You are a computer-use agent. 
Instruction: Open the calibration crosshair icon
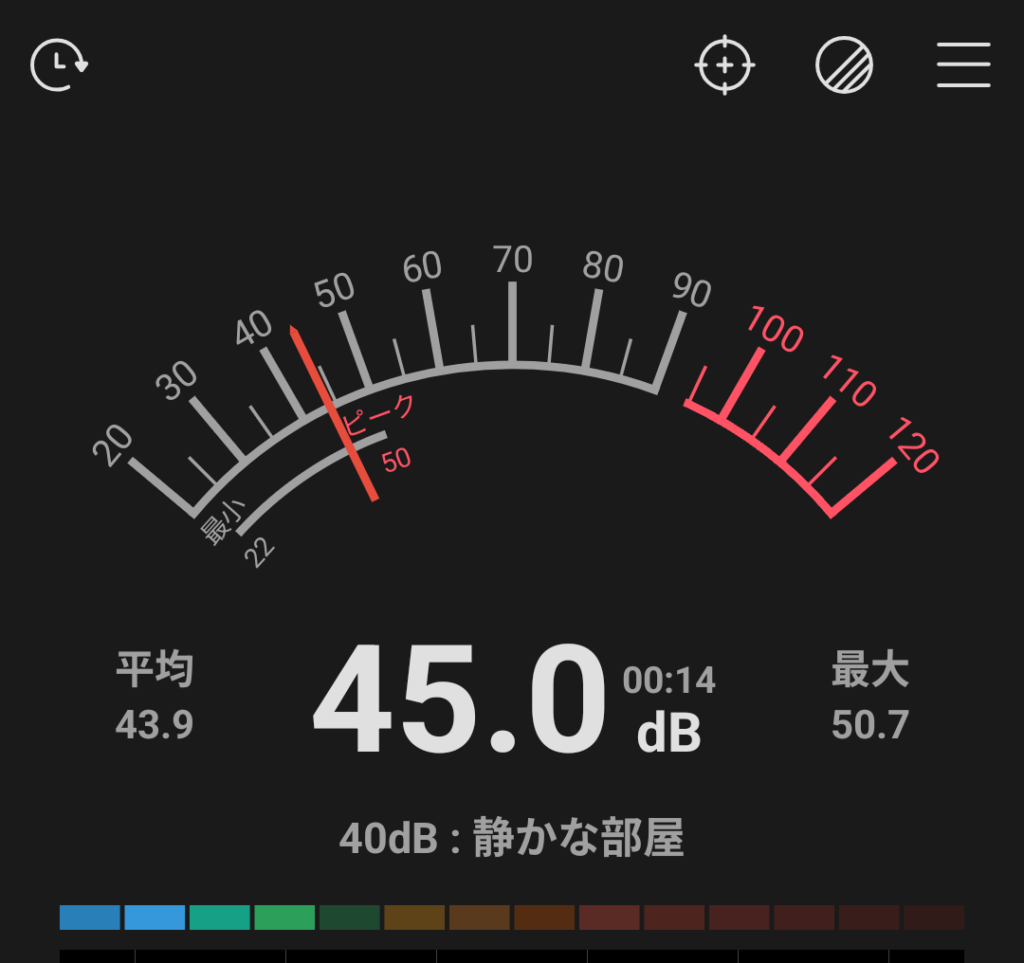[x=725, y=66]
